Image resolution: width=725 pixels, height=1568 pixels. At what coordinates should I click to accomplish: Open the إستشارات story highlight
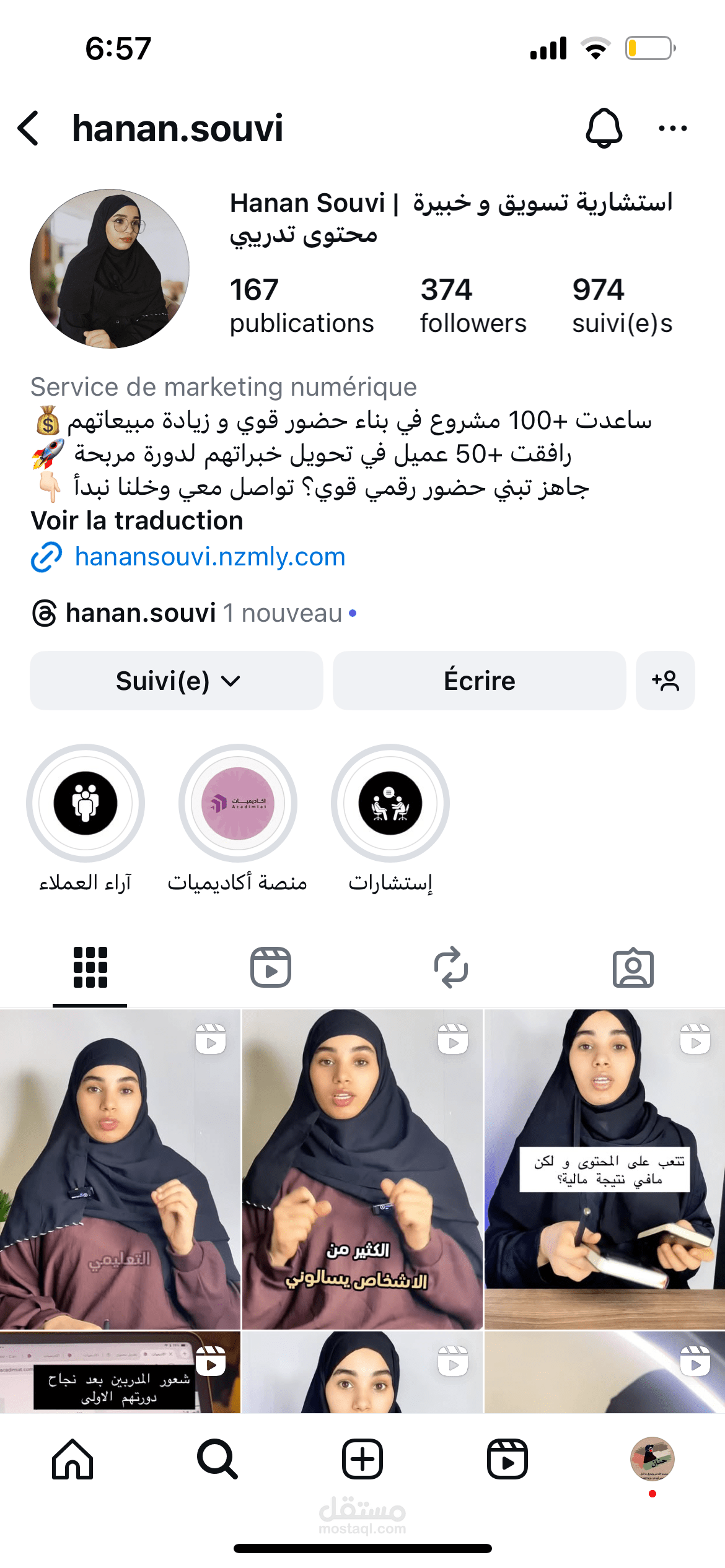point(390,803)
